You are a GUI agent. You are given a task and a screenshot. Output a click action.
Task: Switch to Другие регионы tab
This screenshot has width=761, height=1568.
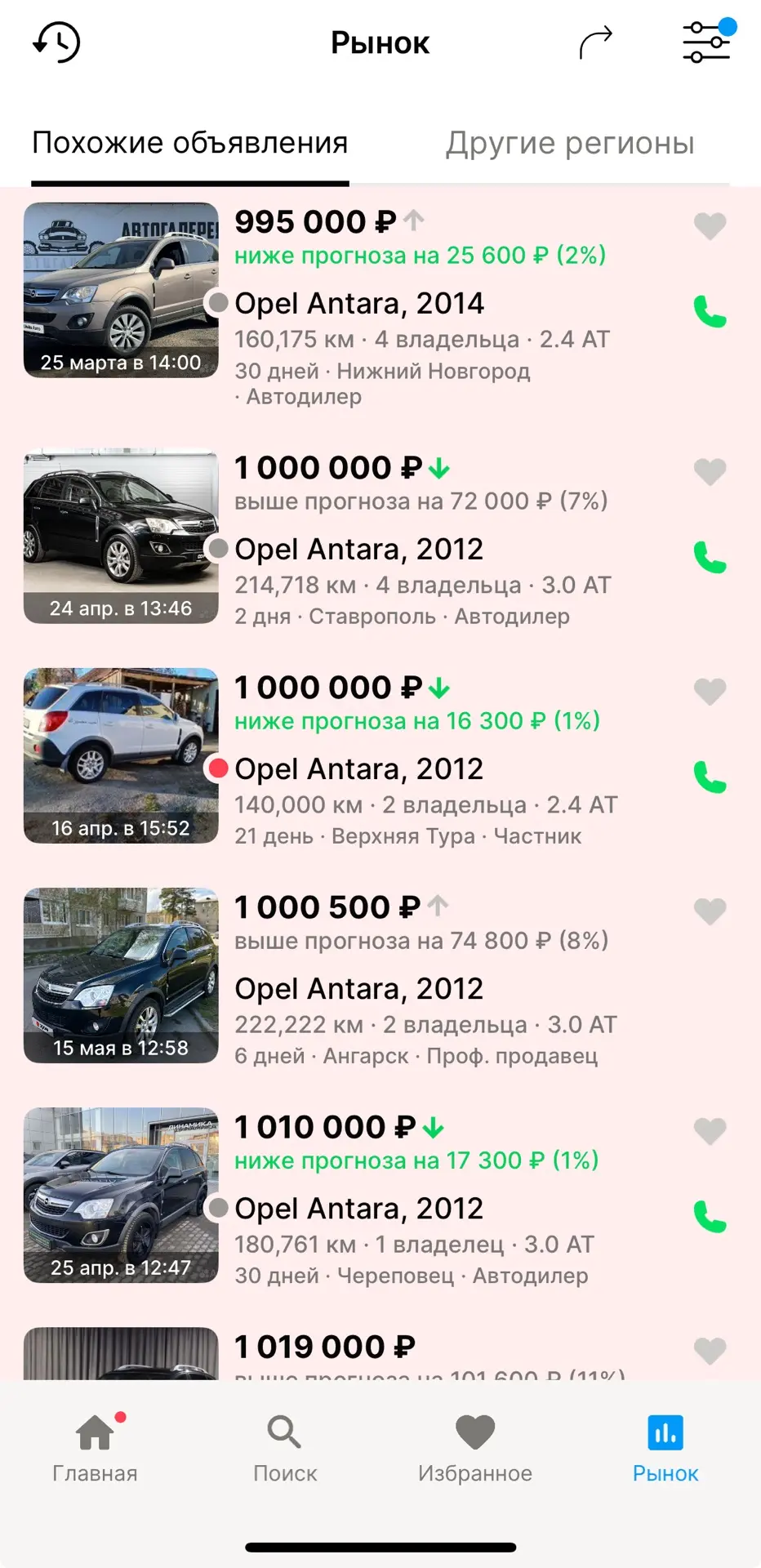pos(570,143)
